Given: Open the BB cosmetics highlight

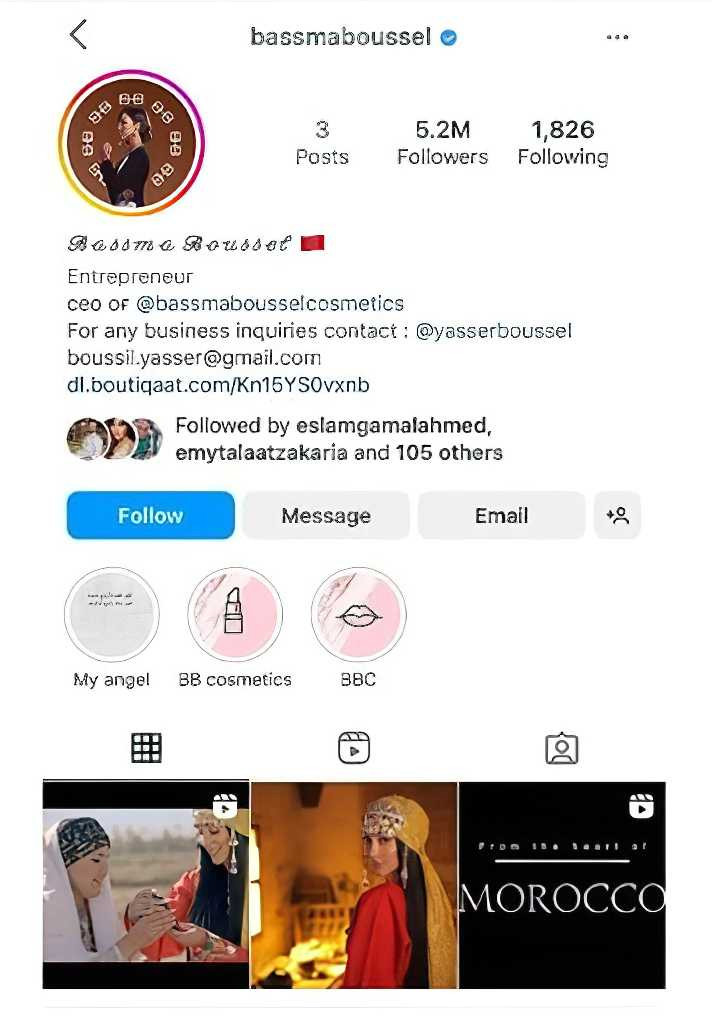Looking at the screenshot, I should click(235, 615).
